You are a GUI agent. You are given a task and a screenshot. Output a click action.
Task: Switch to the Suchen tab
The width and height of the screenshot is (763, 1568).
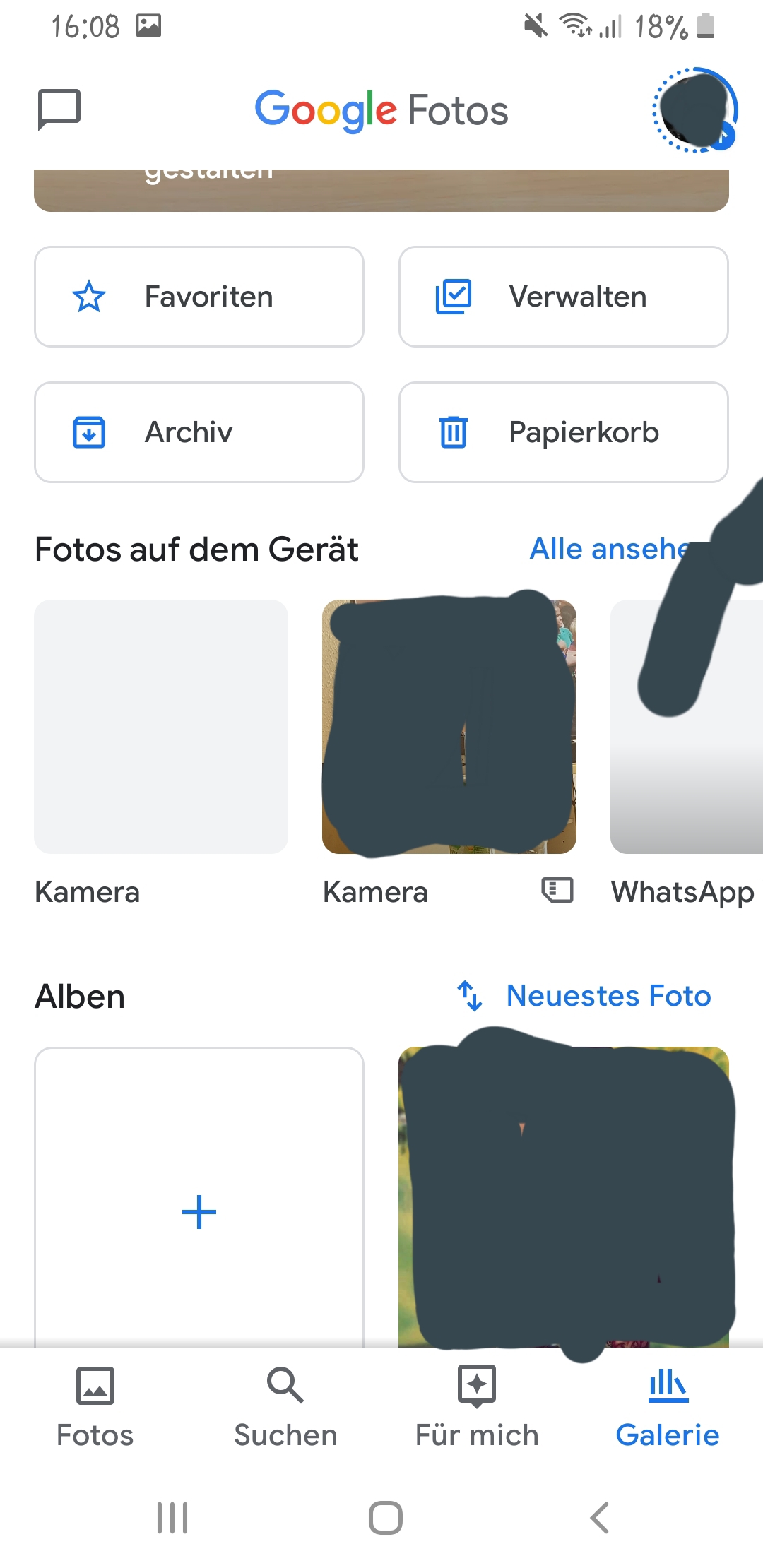pos(285,1407)
